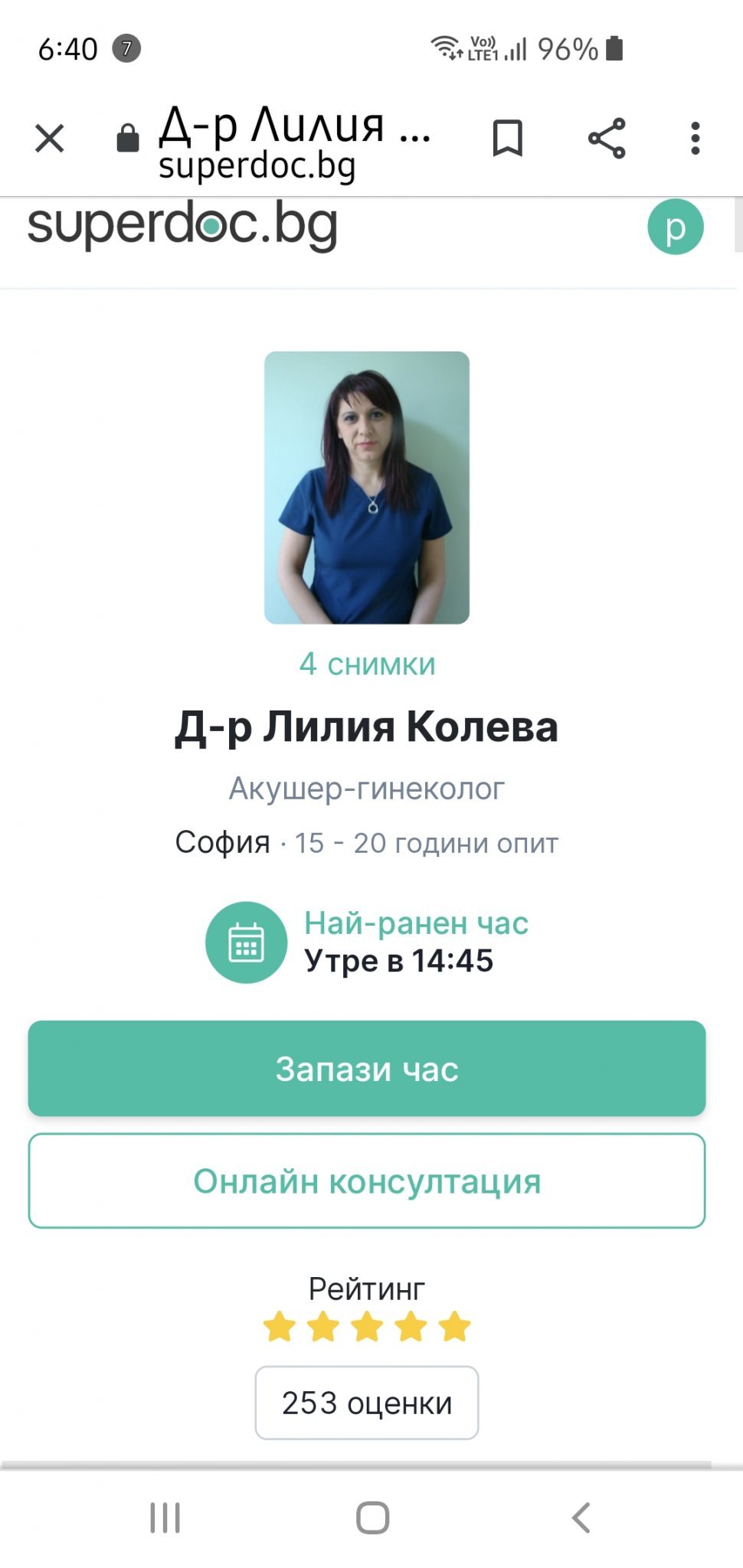Close the browser tab with the X
Screen dimensions: 743x1568
click(50, 139)
